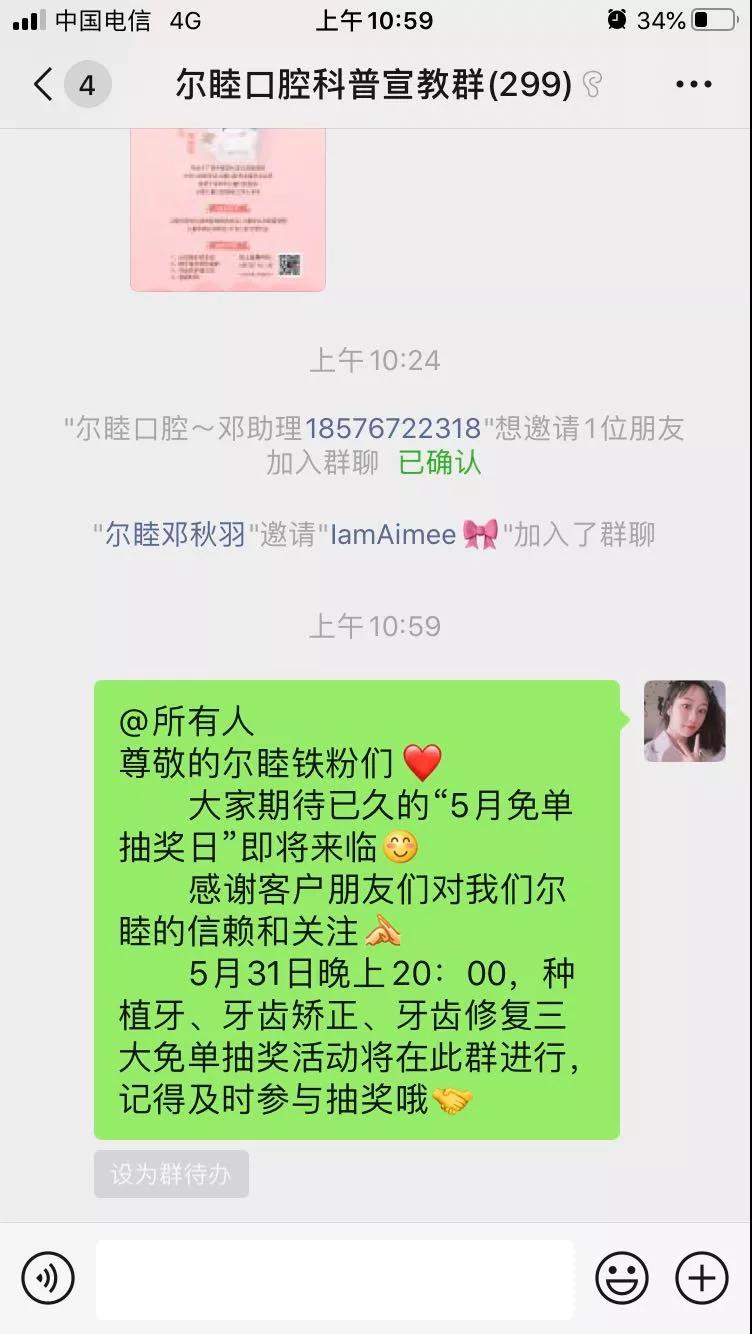Tap the green 已确认 confirmation link
The height and width of the screenshot is (1334, 752).
point(440,463)
